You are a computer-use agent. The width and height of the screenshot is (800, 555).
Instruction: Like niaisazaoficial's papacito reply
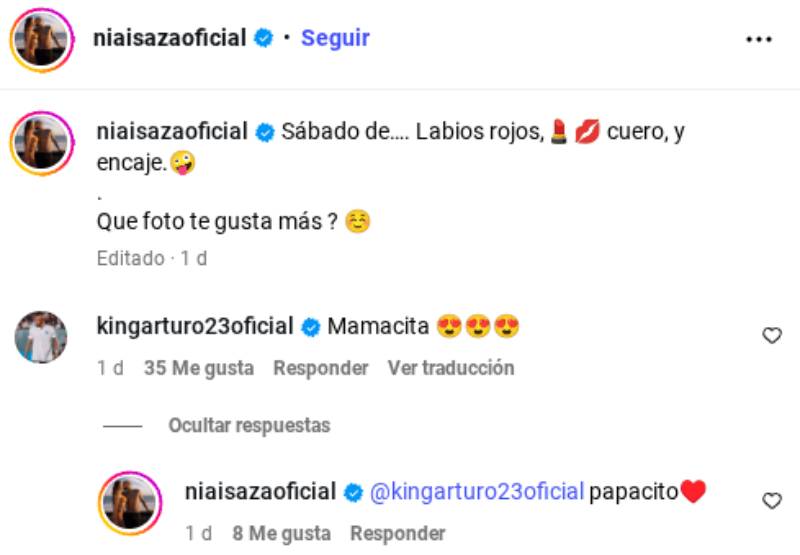click(771, 501)
